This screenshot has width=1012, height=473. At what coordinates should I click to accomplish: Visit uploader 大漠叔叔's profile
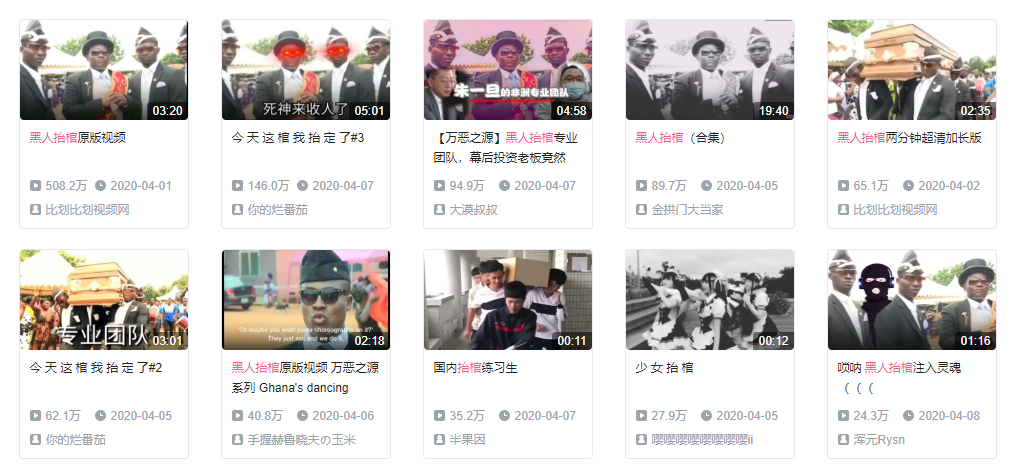click(x=473, y=210)
